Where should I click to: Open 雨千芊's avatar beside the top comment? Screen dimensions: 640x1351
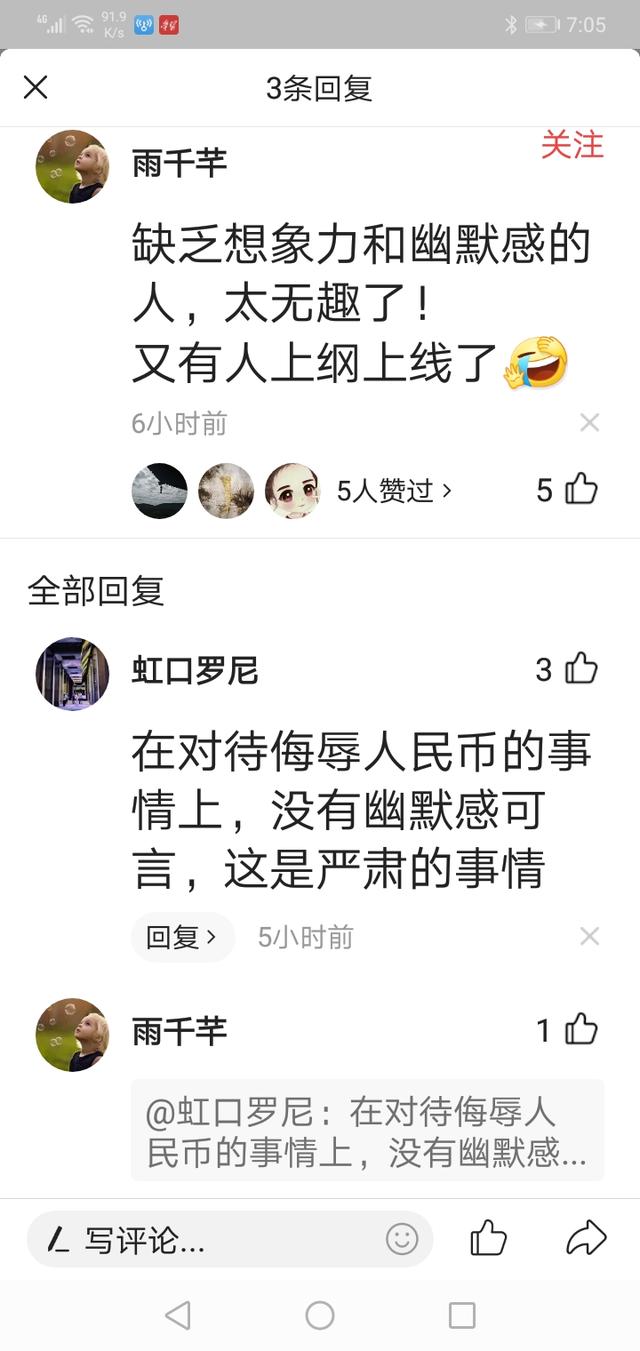tap(72, 166)
